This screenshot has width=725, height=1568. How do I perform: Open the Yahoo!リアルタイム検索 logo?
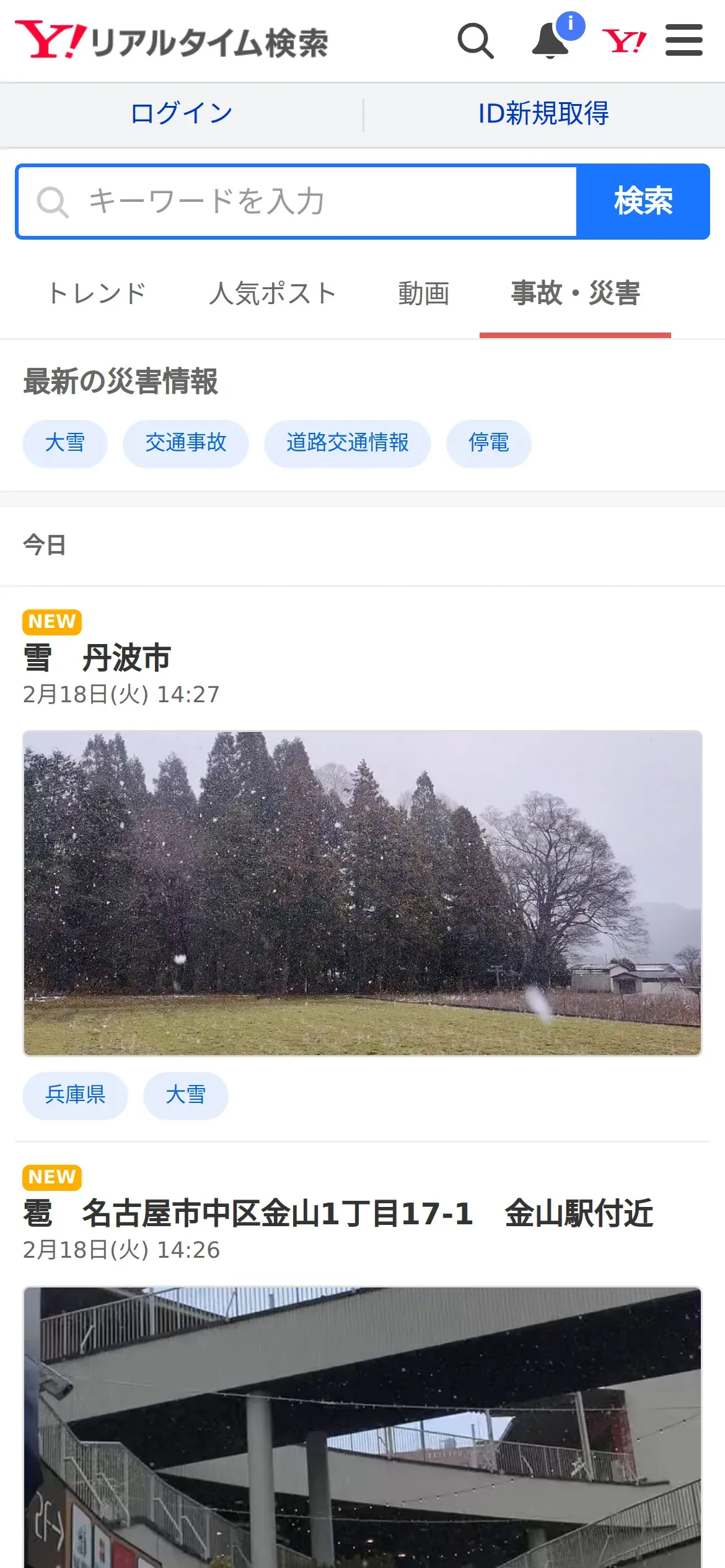click(172, 41)
